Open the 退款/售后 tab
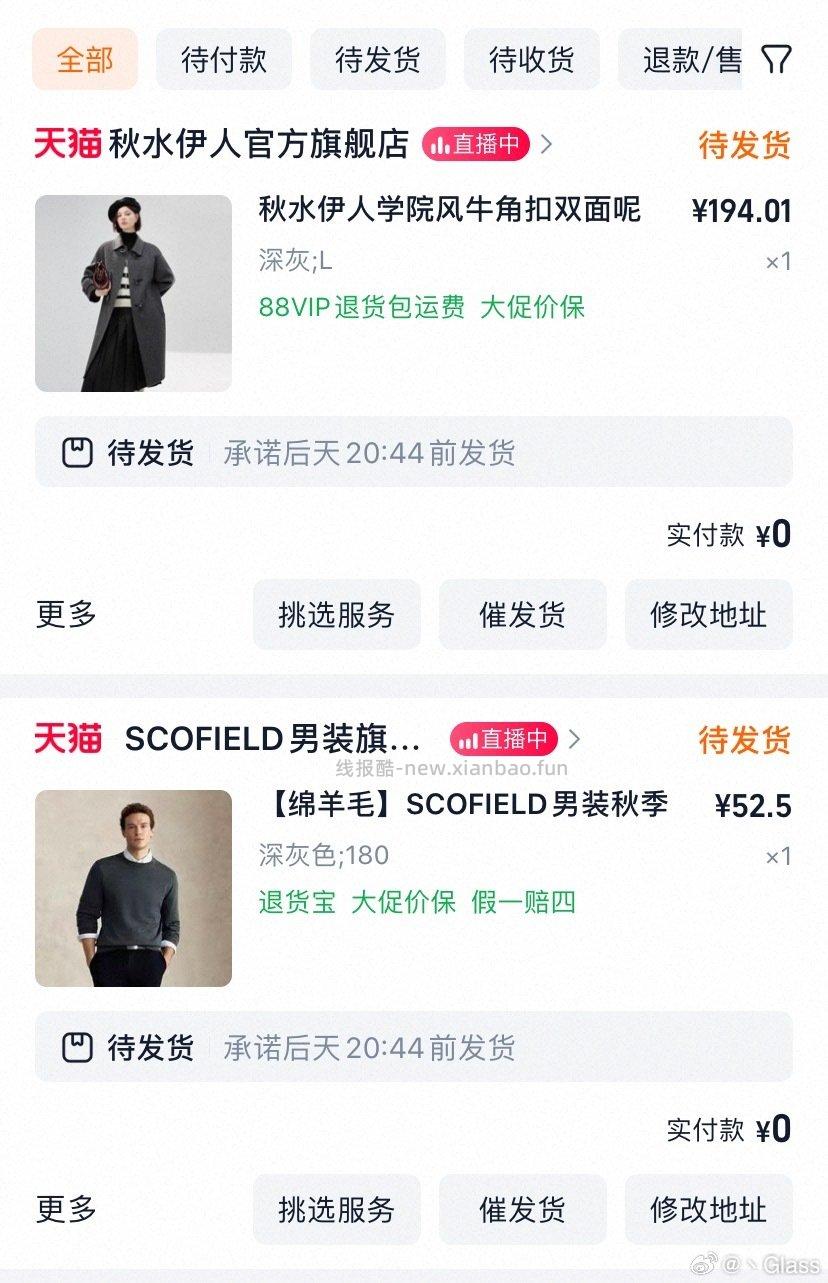Screen dimensions: 828x1283 coord(690,60)
